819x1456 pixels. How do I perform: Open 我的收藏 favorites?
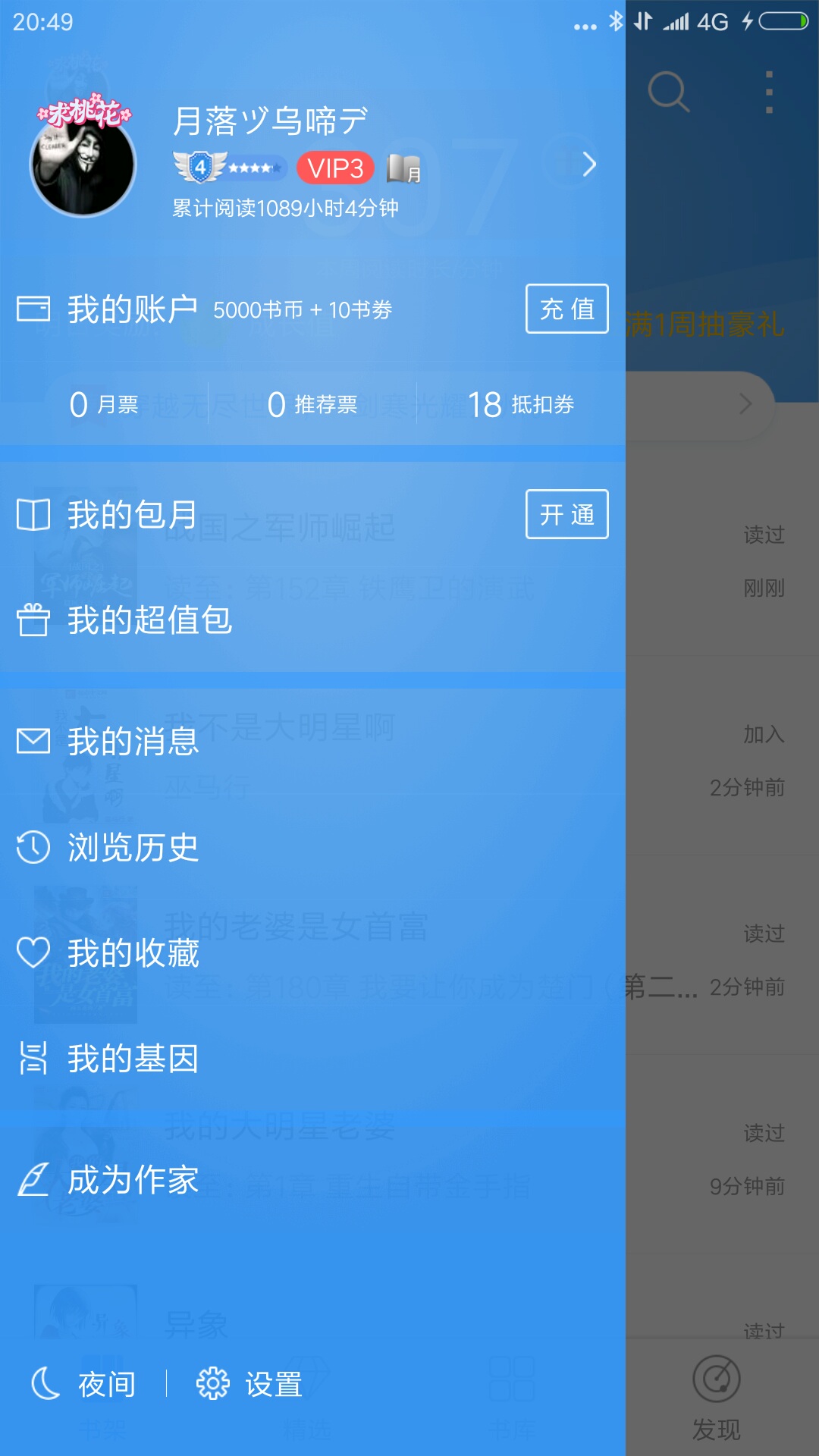pyautogui.click(x=133, y=952)
